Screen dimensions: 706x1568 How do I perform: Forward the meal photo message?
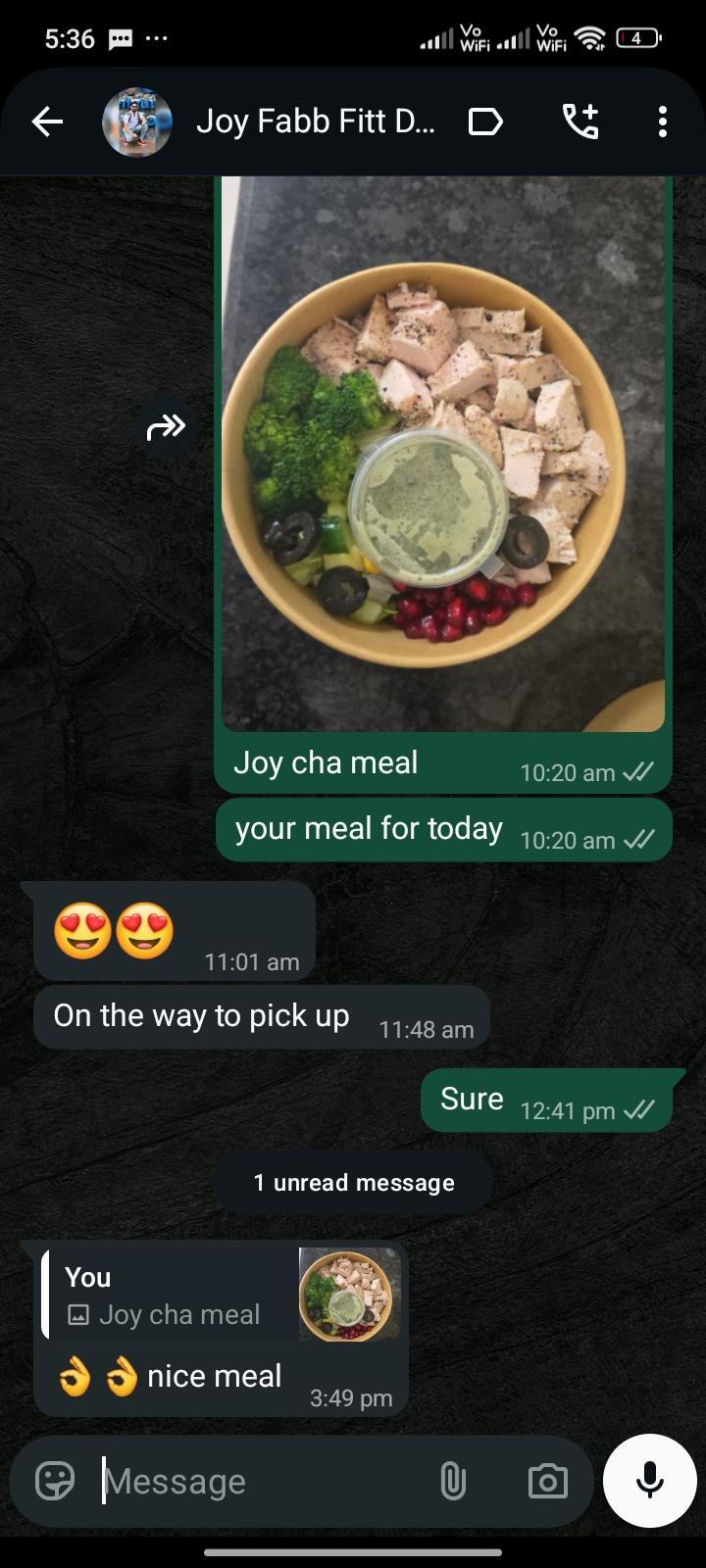point(166,427)
